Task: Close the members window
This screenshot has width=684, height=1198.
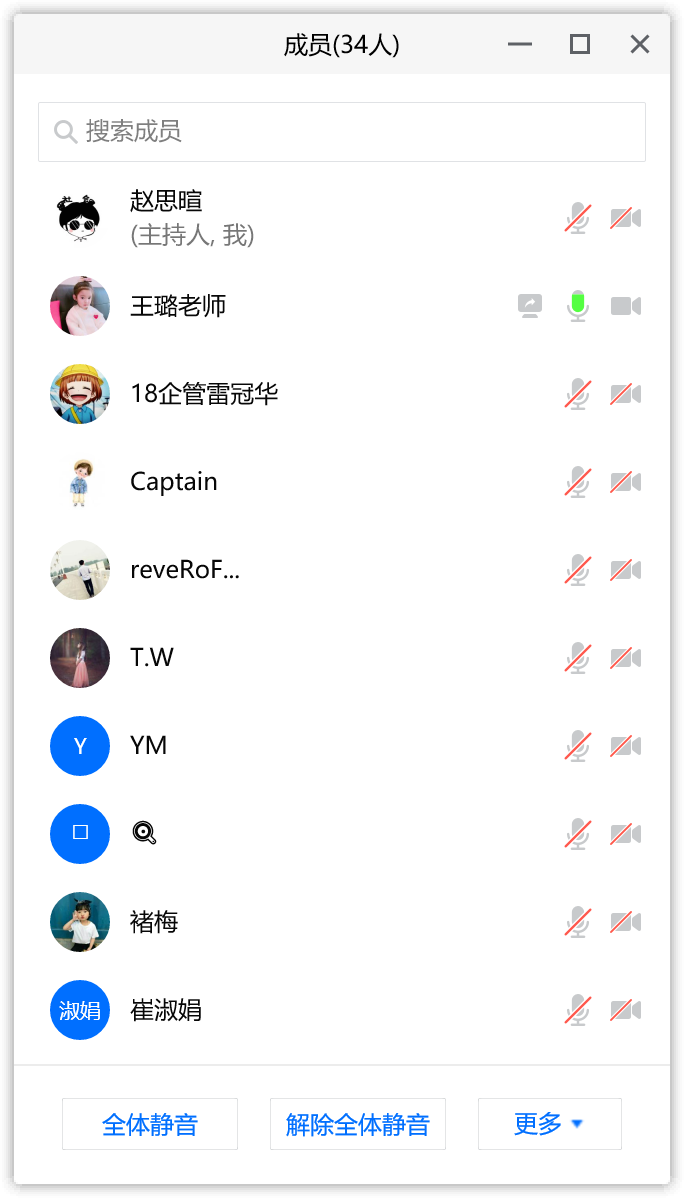Action: coord(640,44)
